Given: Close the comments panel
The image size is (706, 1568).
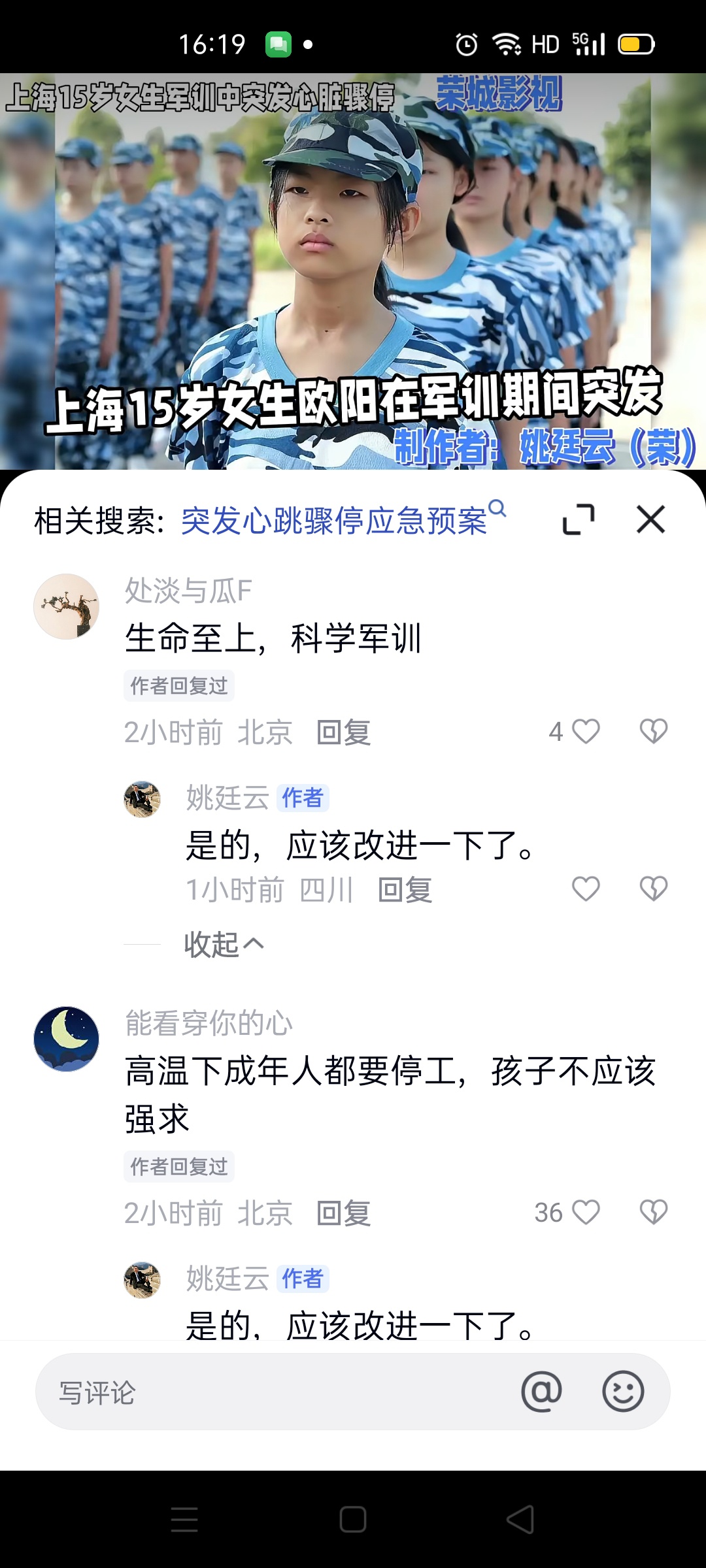Looking at the screenshot, I should [x=650, y=520].
